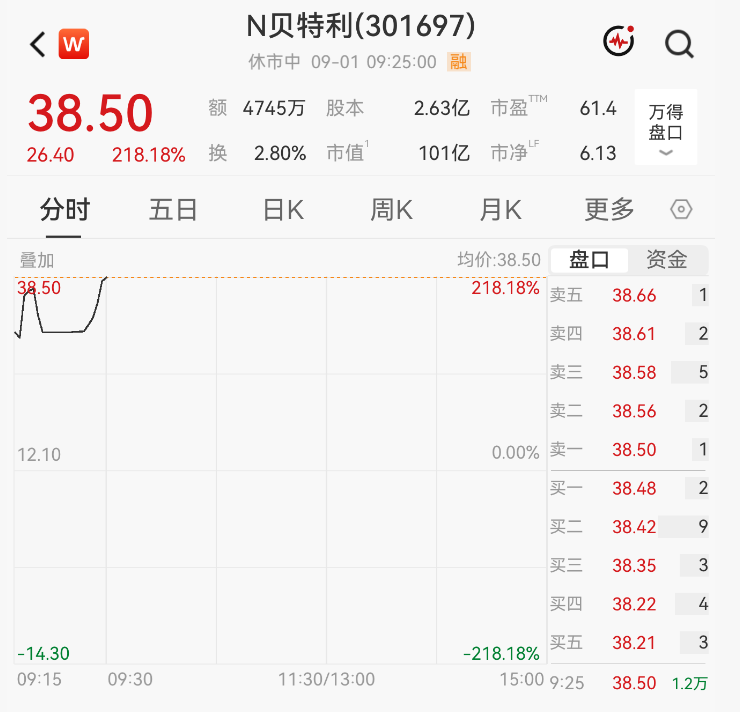Image resolution: width=740 pixels, height=712 pixels.
Task: Expand the 万得盘口 panel
Action: pos(666,127)
